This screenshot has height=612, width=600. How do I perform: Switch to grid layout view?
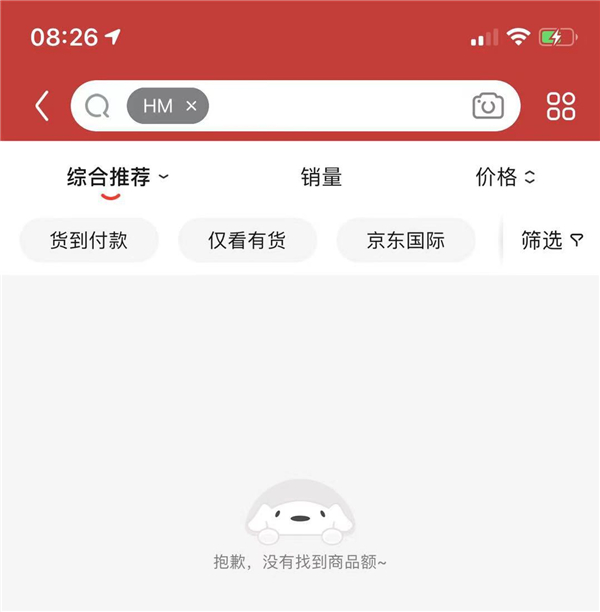click(561, 106)
